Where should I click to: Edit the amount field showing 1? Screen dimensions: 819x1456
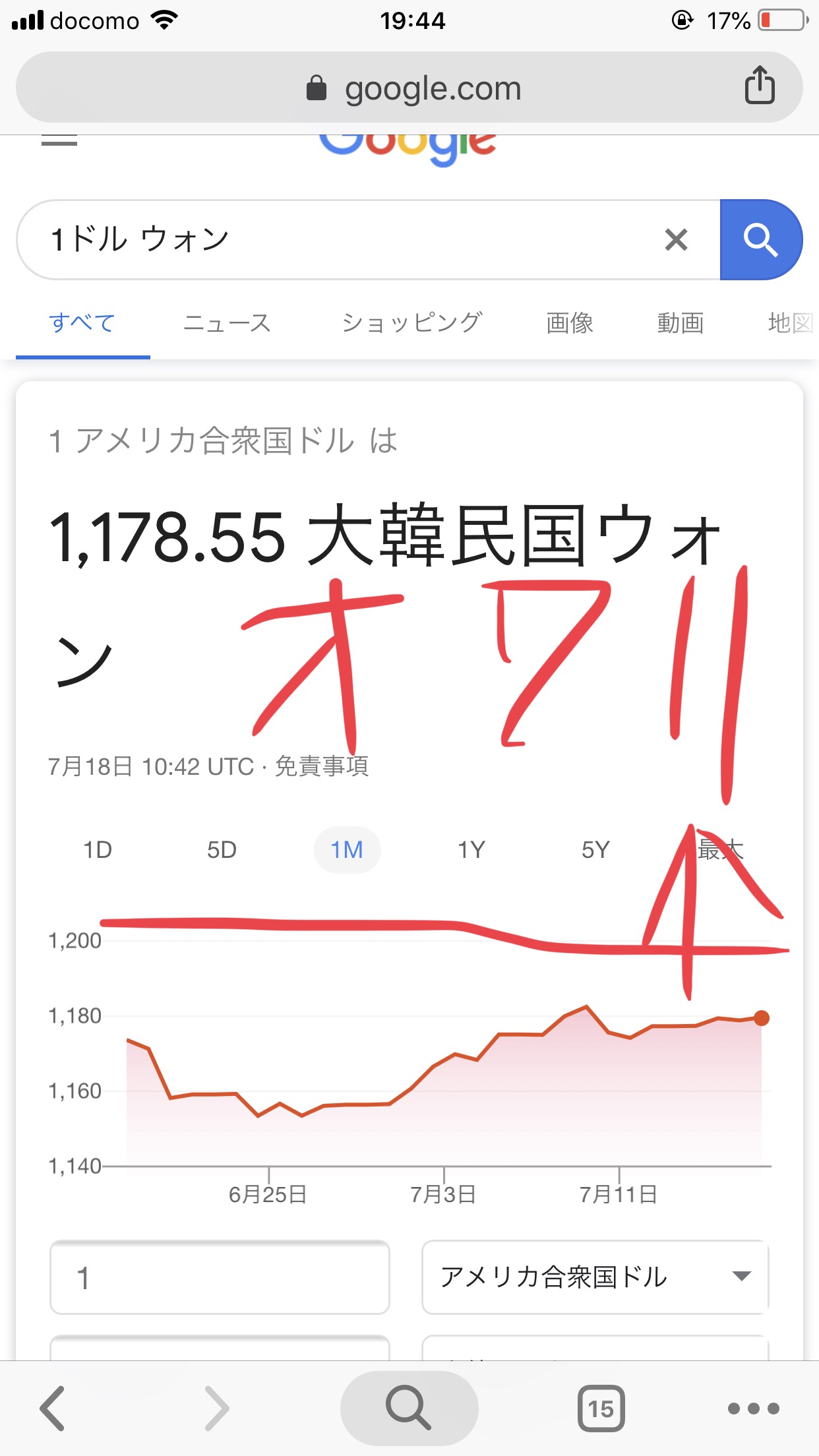point(219,1278)
